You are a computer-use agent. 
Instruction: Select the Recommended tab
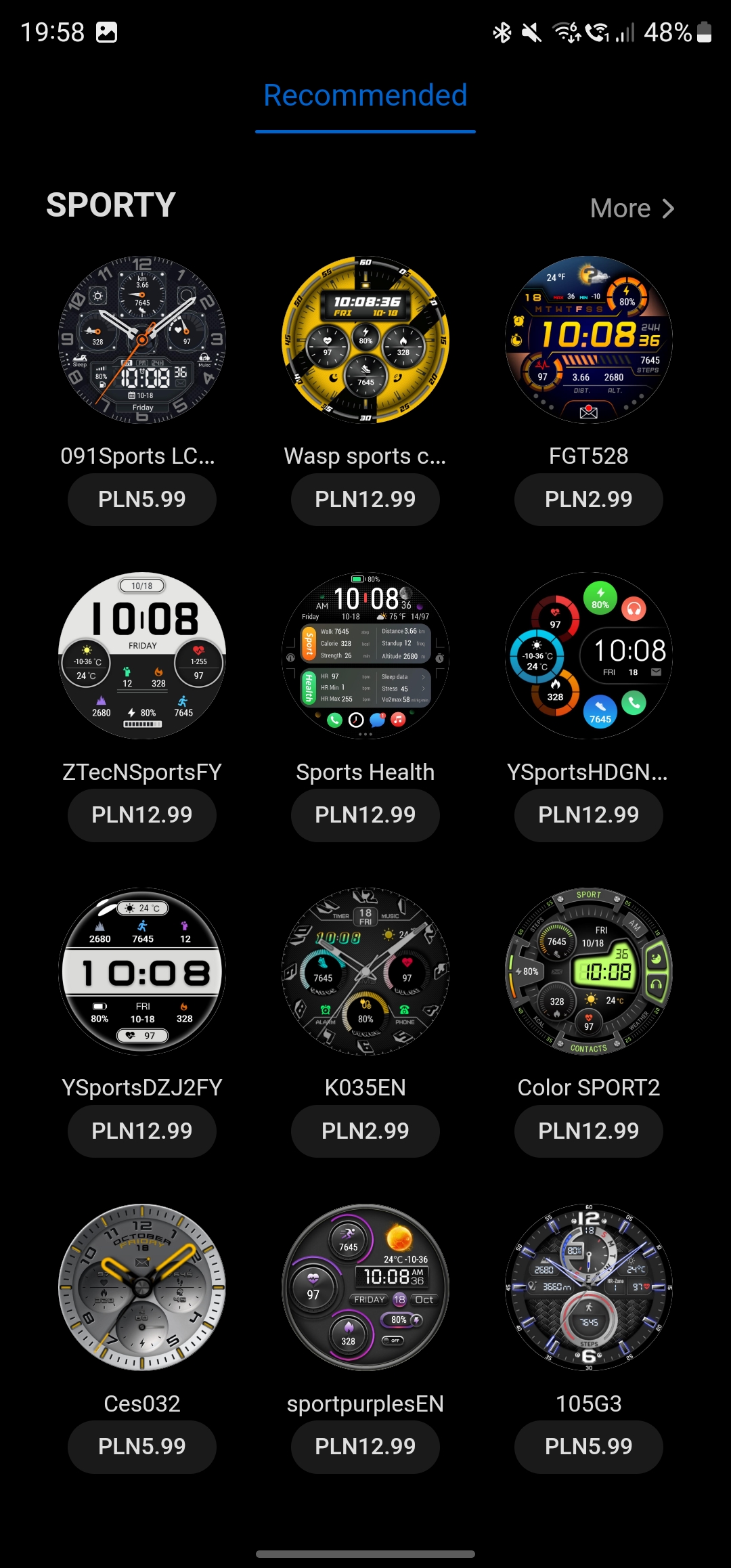tap(365, 95)
